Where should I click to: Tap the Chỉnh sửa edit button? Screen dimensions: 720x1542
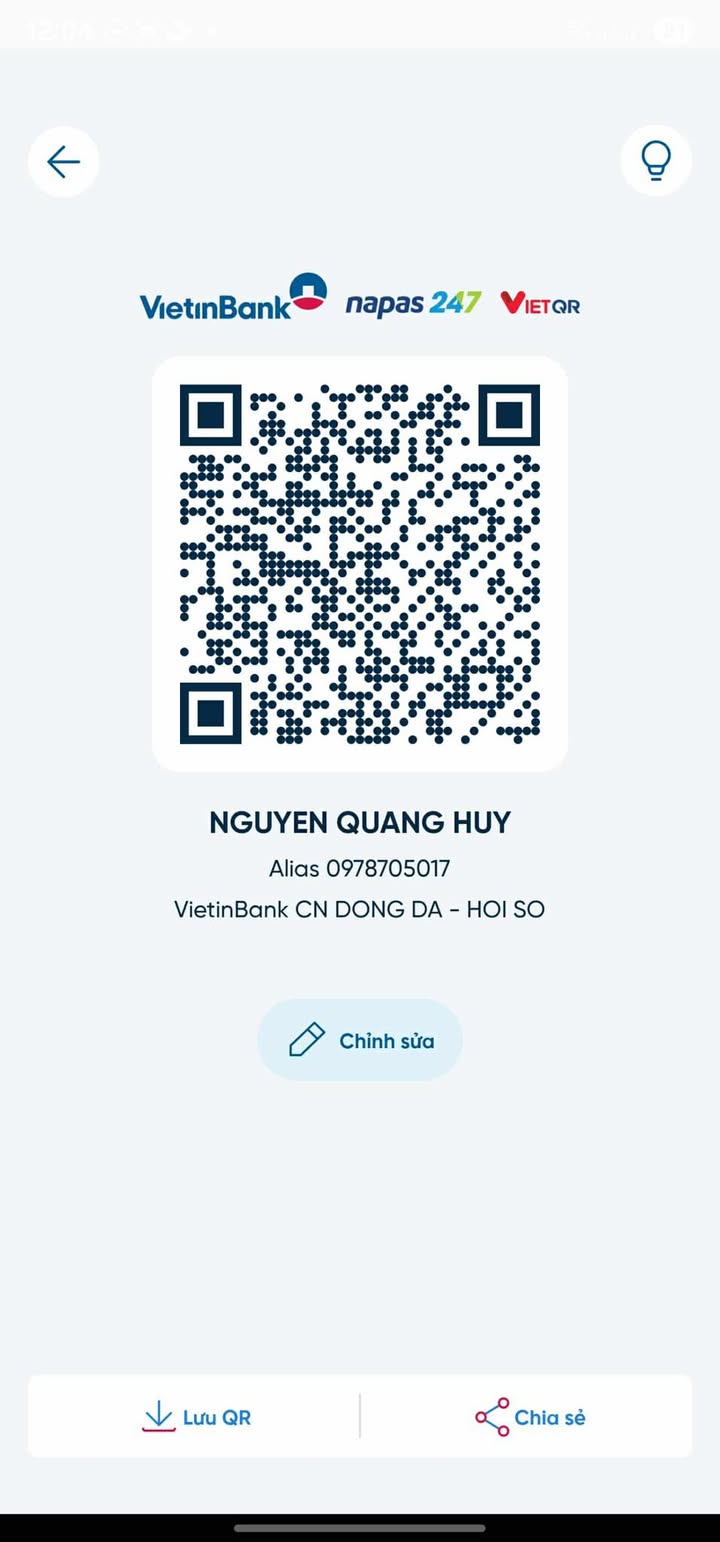point(360,1040)
